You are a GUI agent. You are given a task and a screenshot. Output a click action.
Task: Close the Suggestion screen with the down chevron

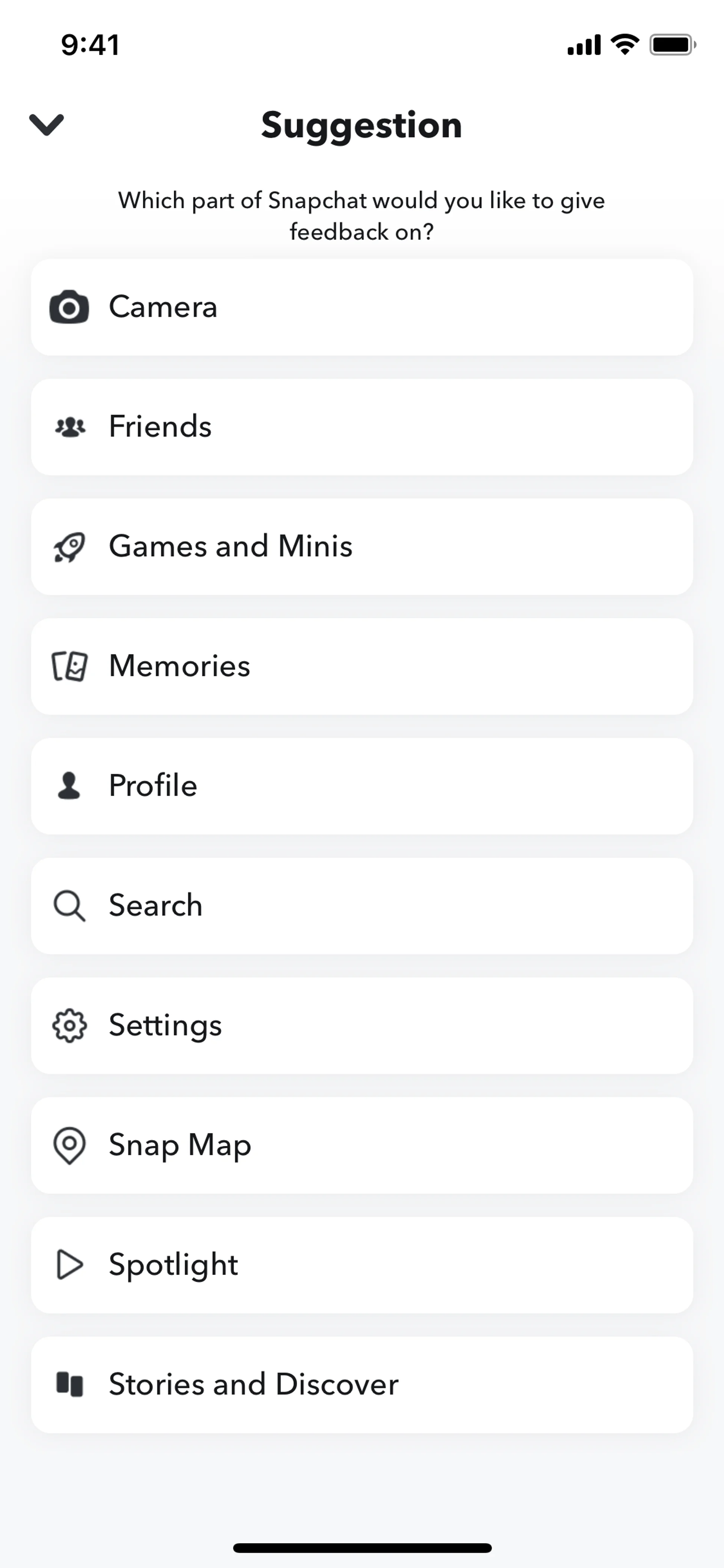tap(46, 125)
